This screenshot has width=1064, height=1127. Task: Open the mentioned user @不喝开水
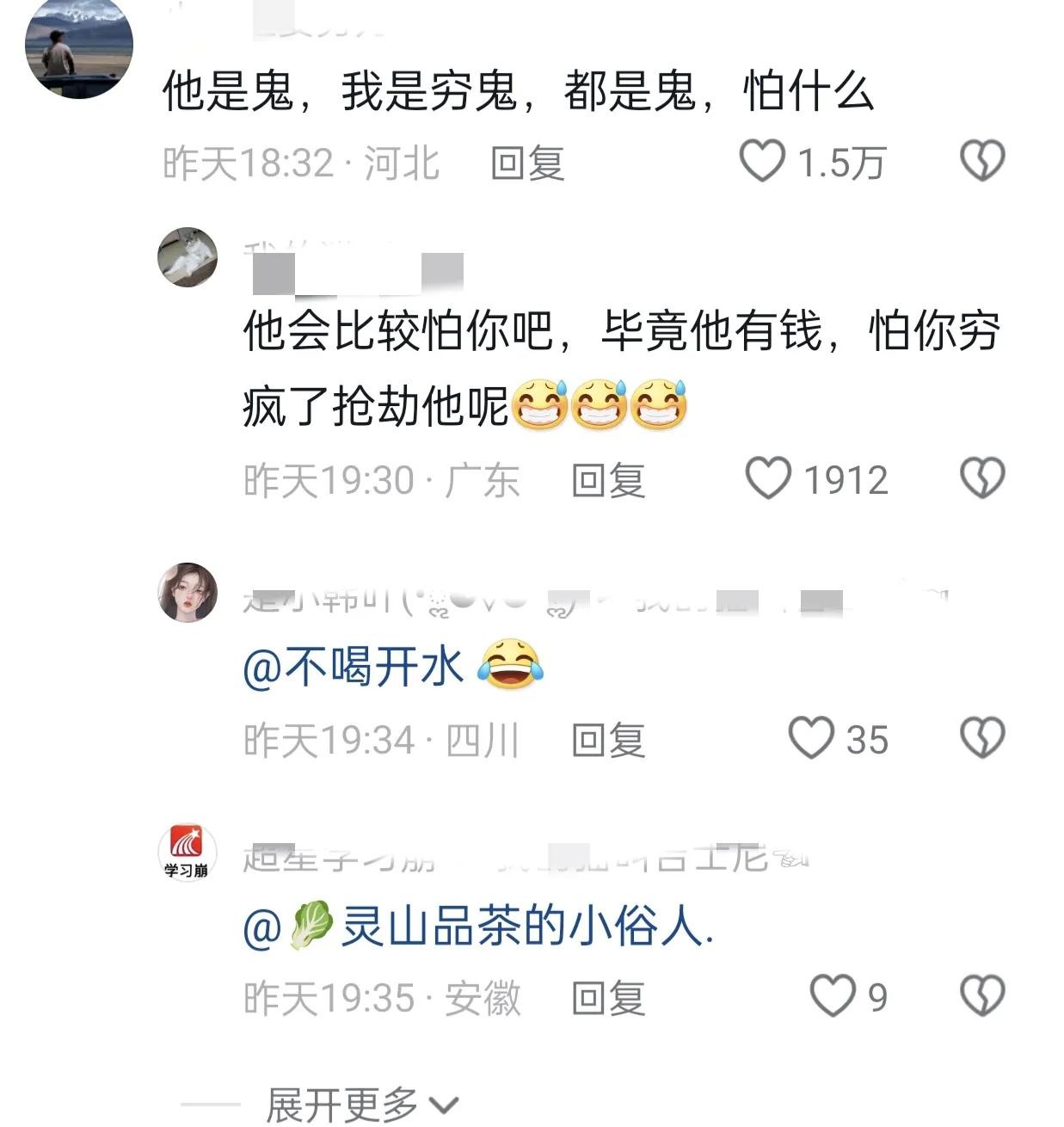pyautogui.click(x=353, y=667)
